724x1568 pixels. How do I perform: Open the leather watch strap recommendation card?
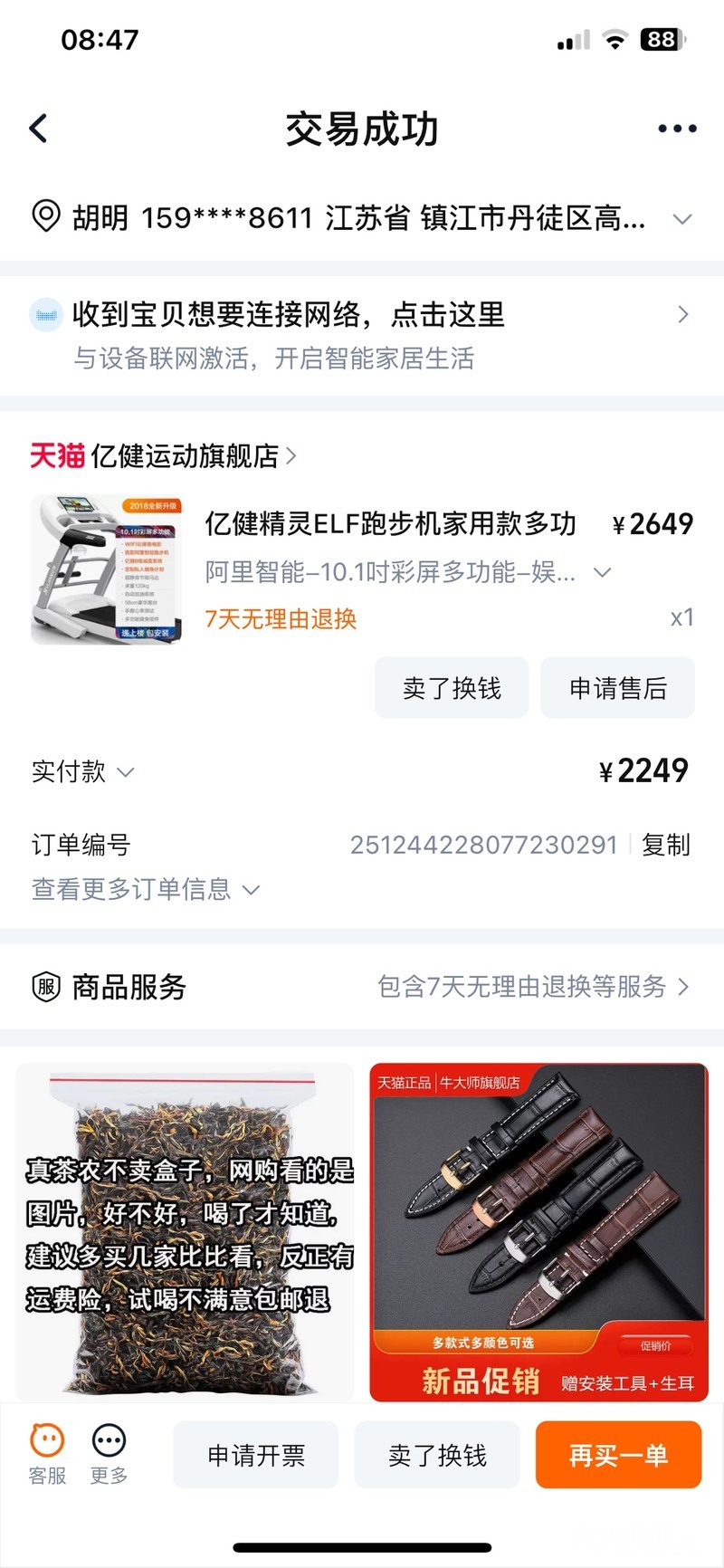[x=538, y=1231]
